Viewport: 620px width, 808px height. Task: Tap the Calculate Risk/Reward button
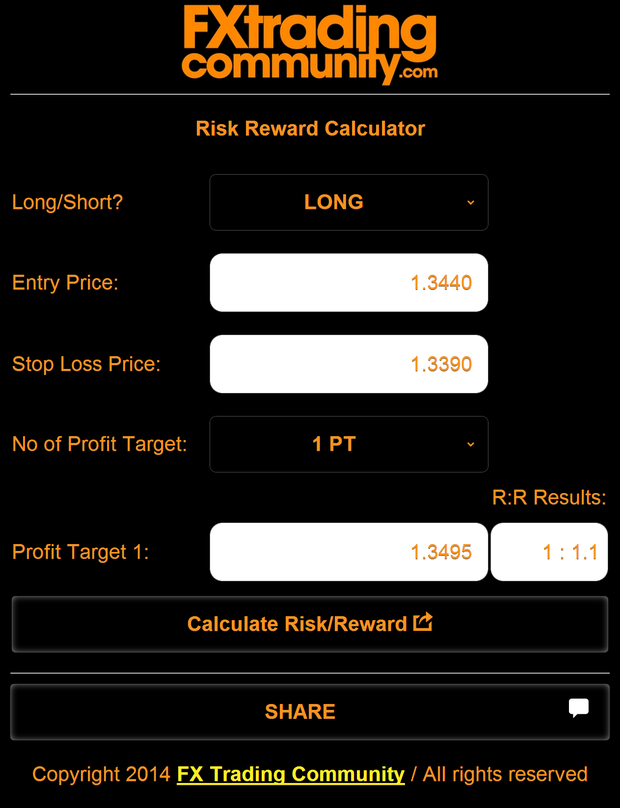pyautogui.click(x=309, y=624)
